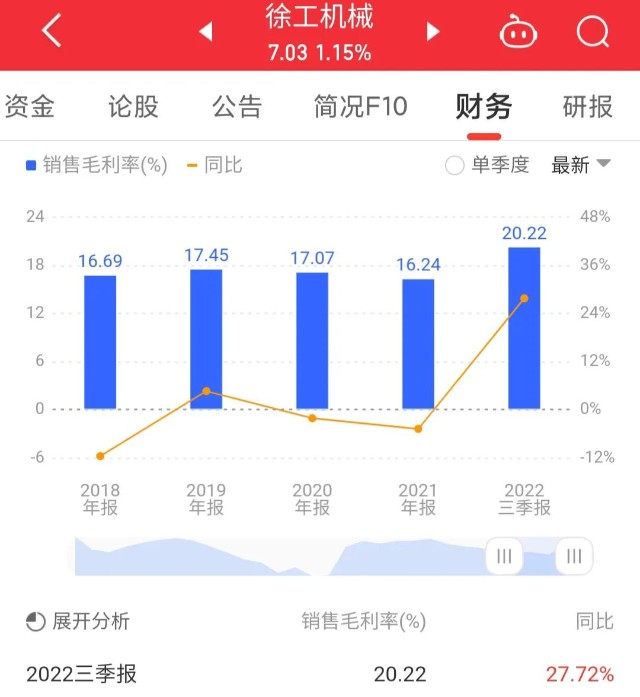
Task: Open the 公告 tab
Action: [x=237, y=106]
